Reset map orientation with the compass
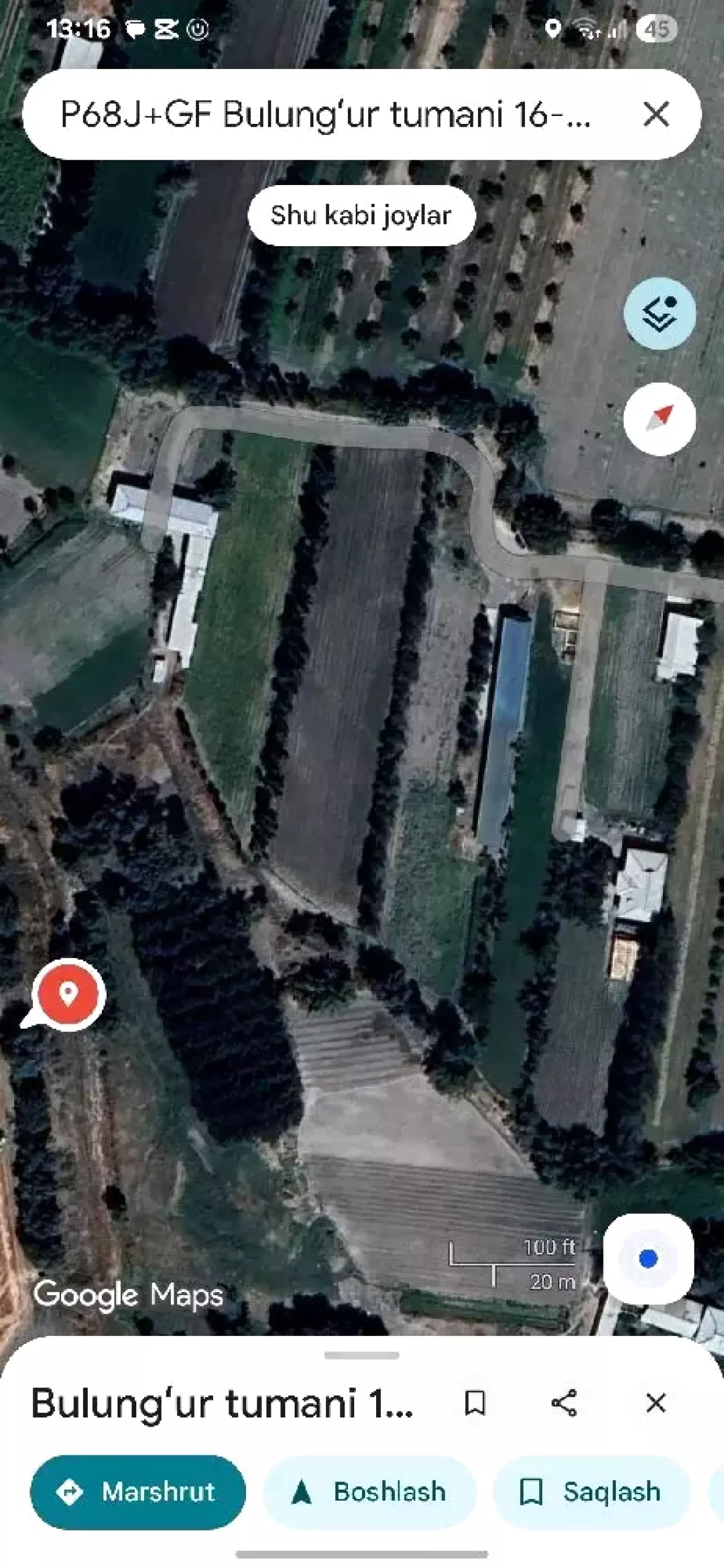Screen dimensions: 724x1568 [660, 419]
